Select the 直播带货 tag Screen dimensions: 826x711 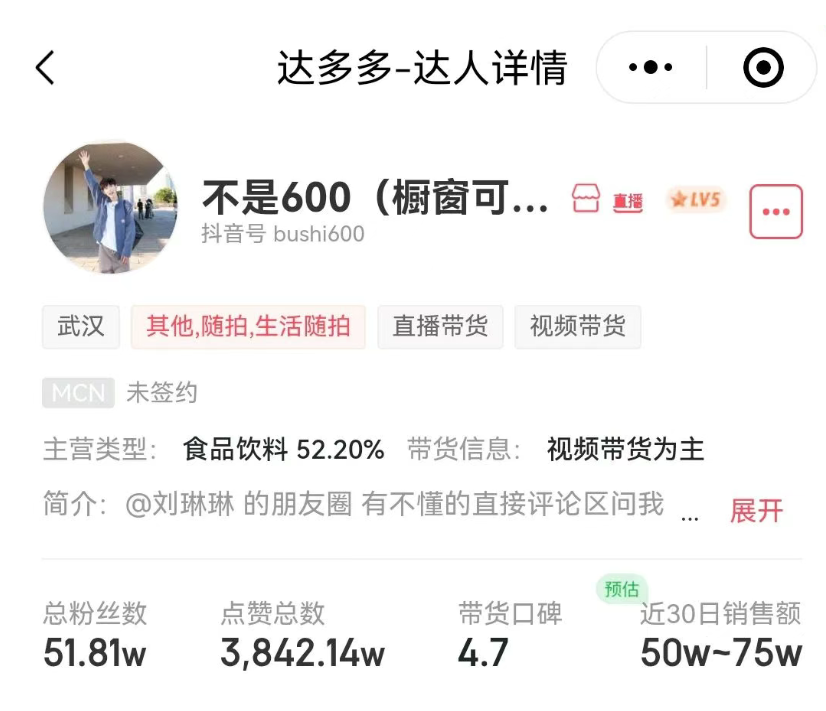pos(440,327)
